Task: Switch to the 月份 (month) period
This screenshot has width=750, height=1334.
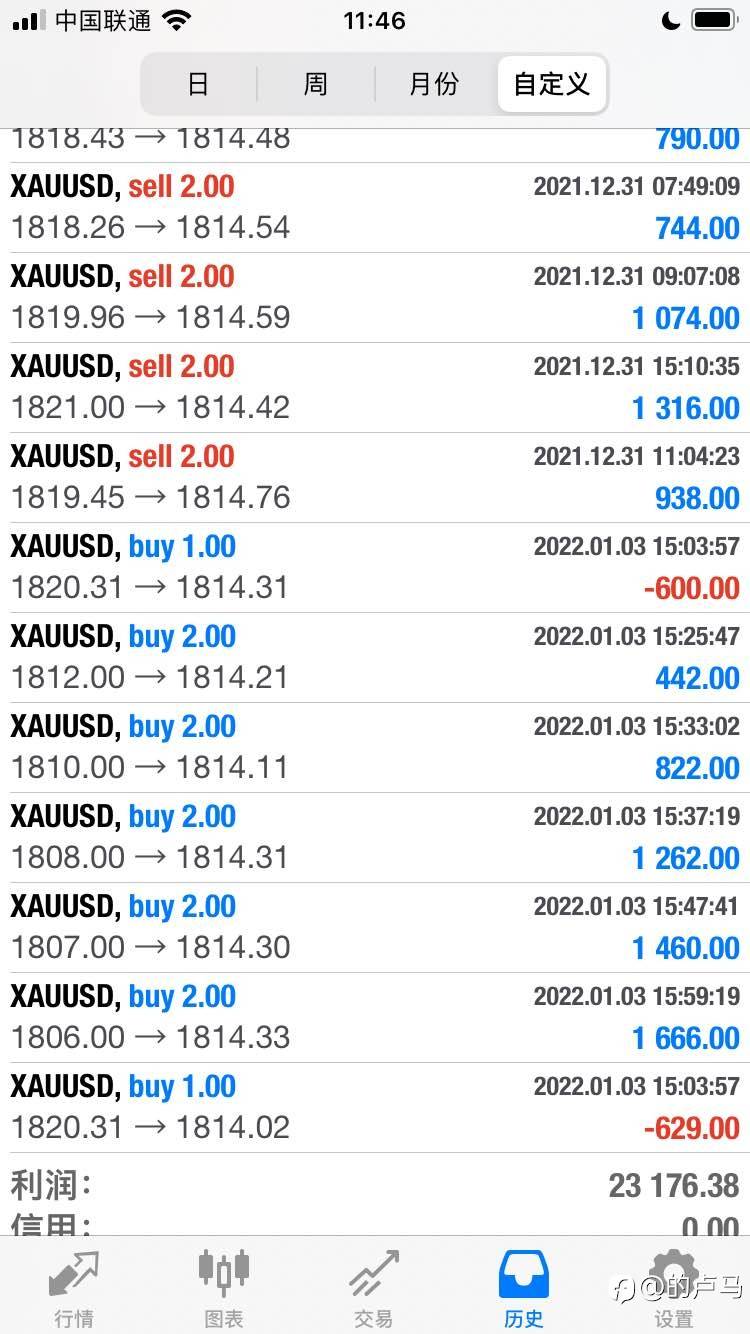Action: click(434, 84)
